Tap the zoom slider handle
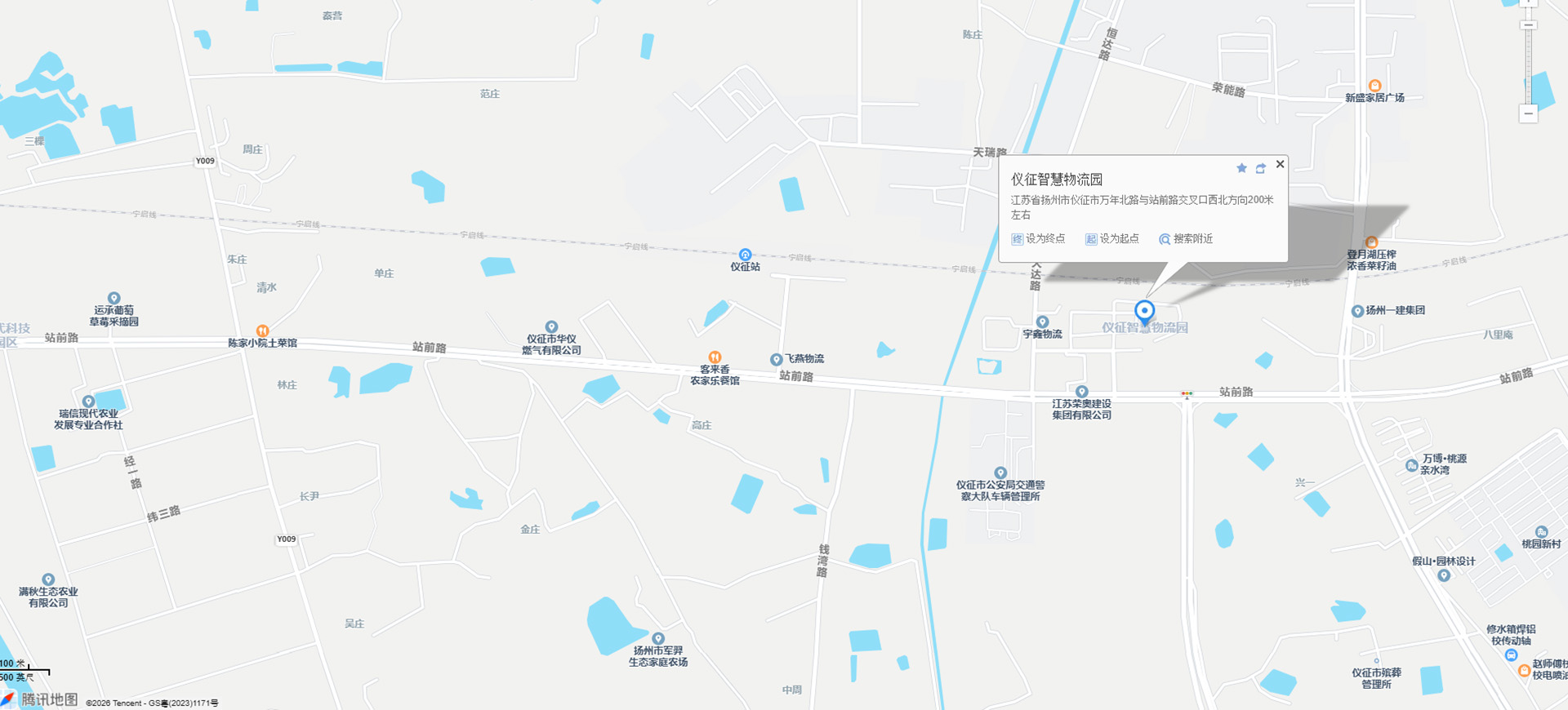The height and width of the screenshot is (710, 1568). 1528,25
